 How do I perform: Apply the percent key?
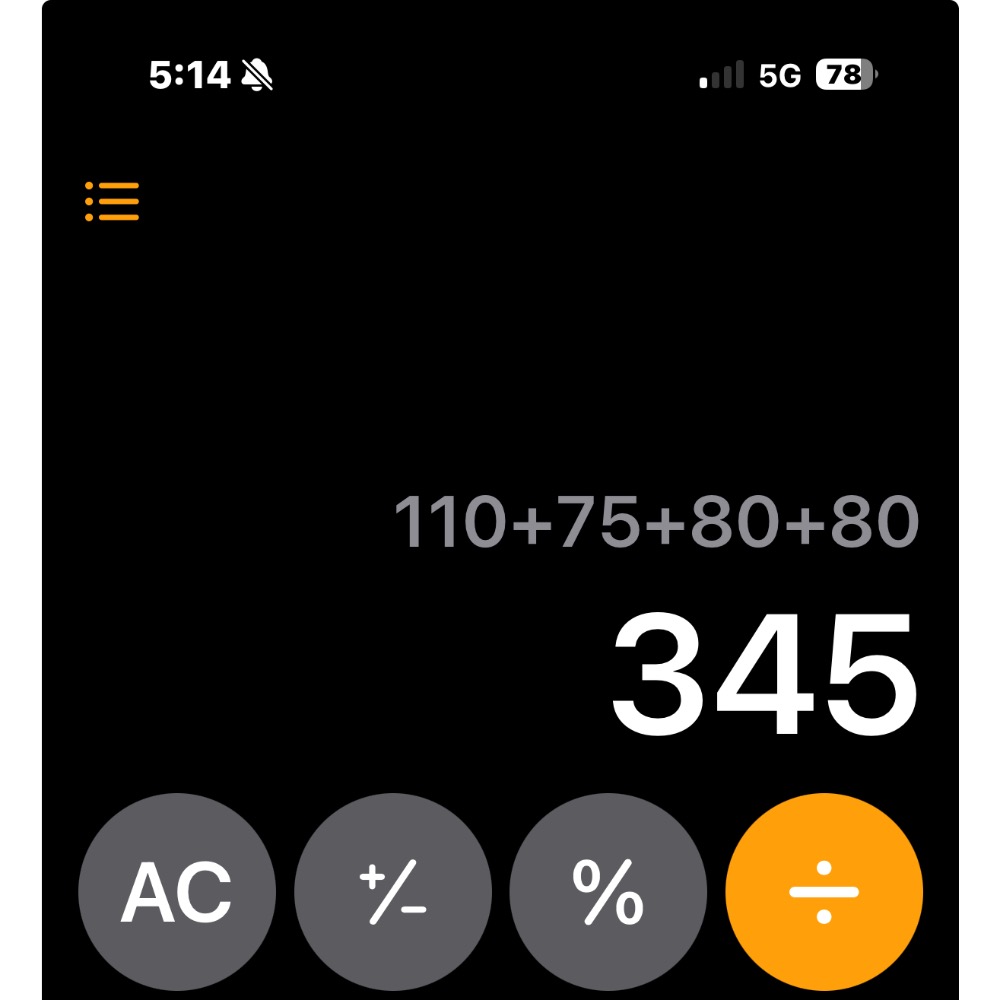[x=608, y=890]
